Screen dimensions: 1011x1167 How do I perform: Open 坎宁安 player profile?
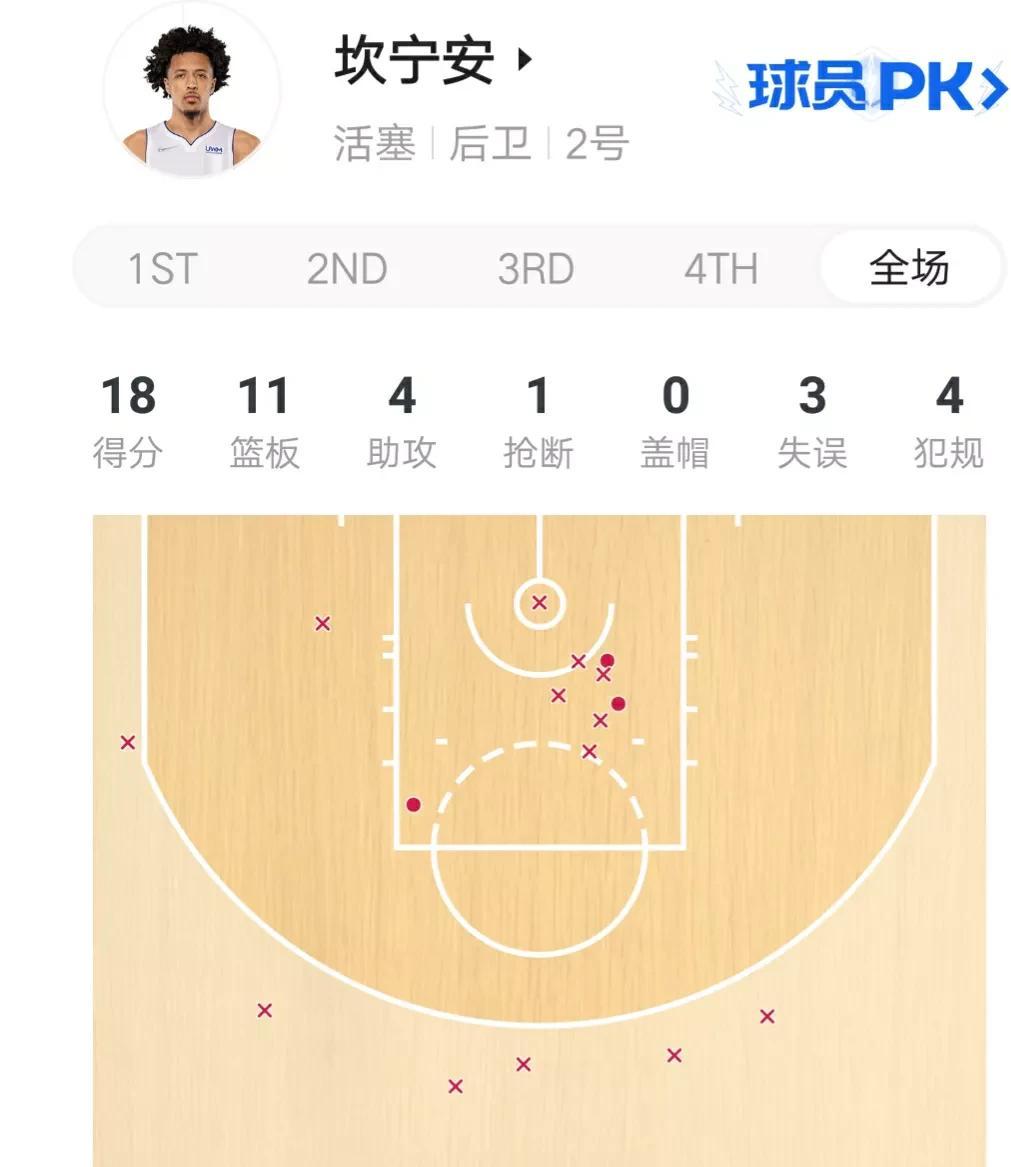(432, 62)
